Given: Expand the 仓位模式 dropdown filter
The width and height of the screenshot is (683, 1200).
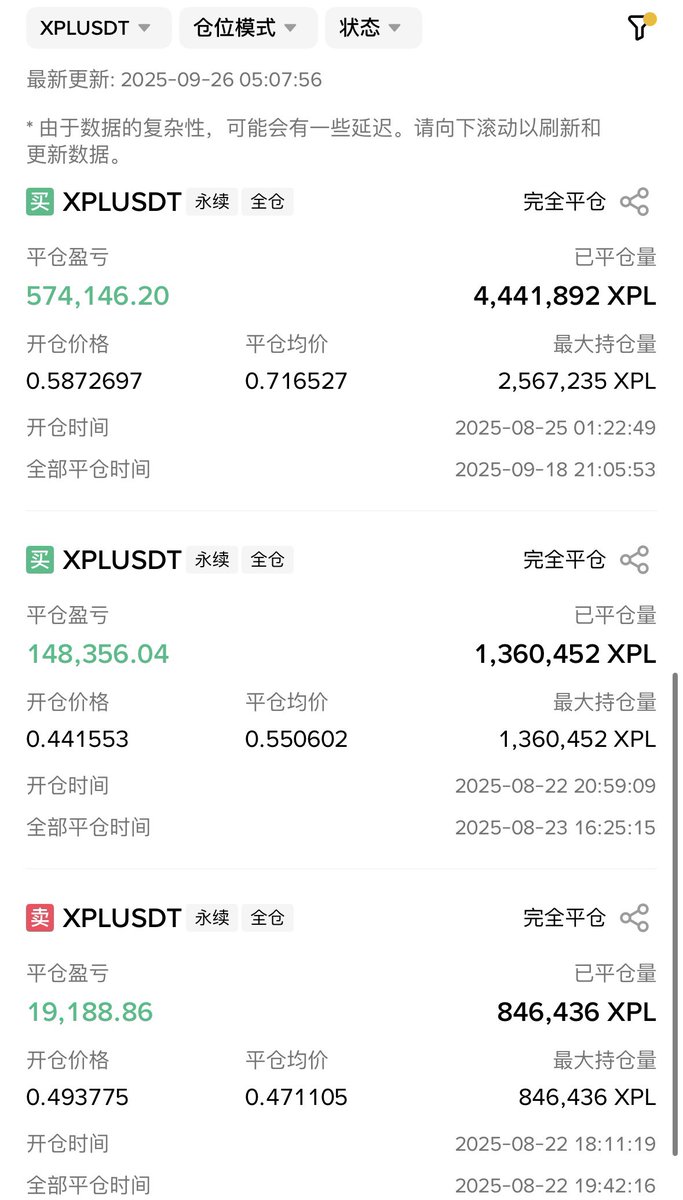Looking at the screenshot, I should [x=248, y=28].
